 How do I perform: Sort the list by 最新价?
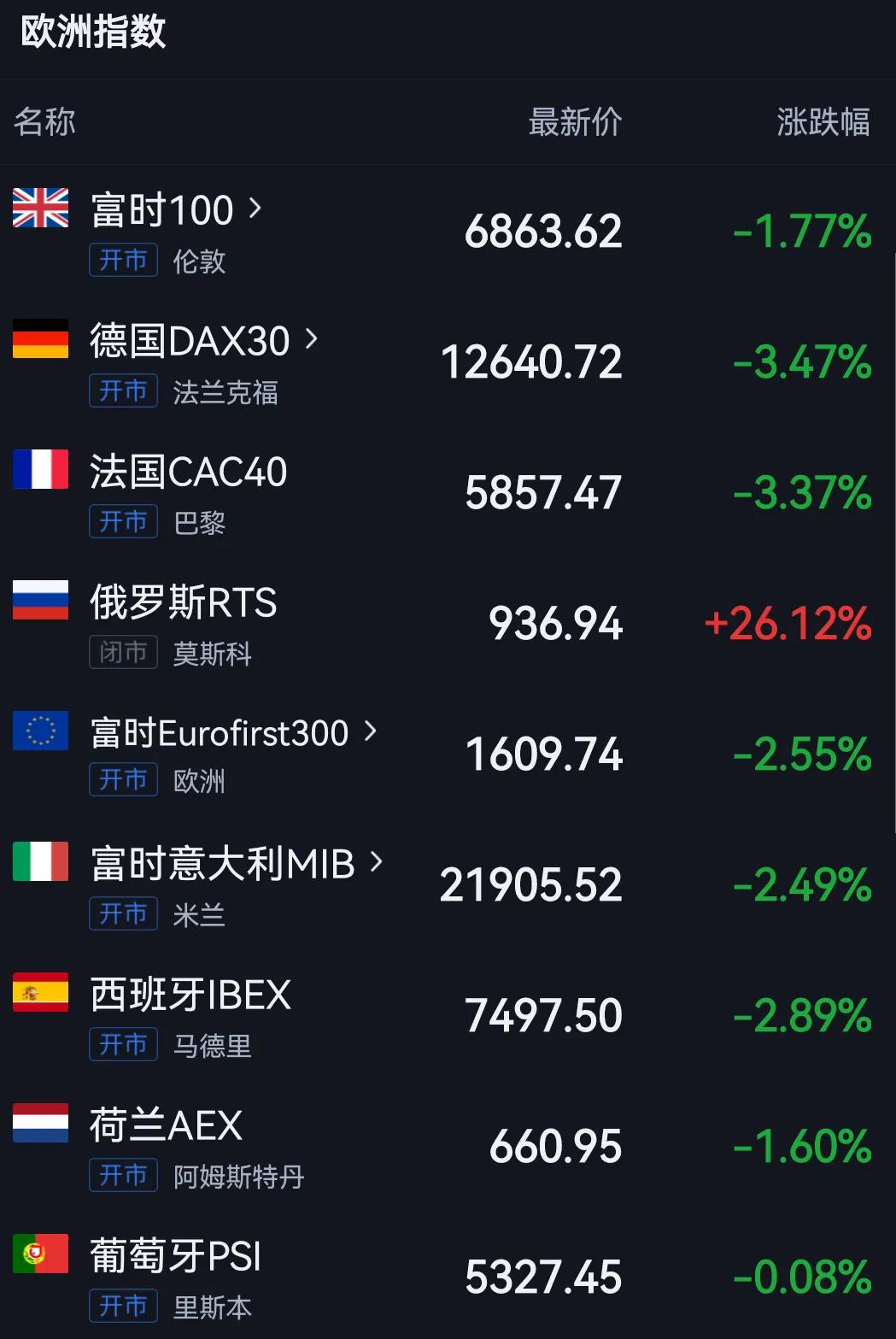575,122
